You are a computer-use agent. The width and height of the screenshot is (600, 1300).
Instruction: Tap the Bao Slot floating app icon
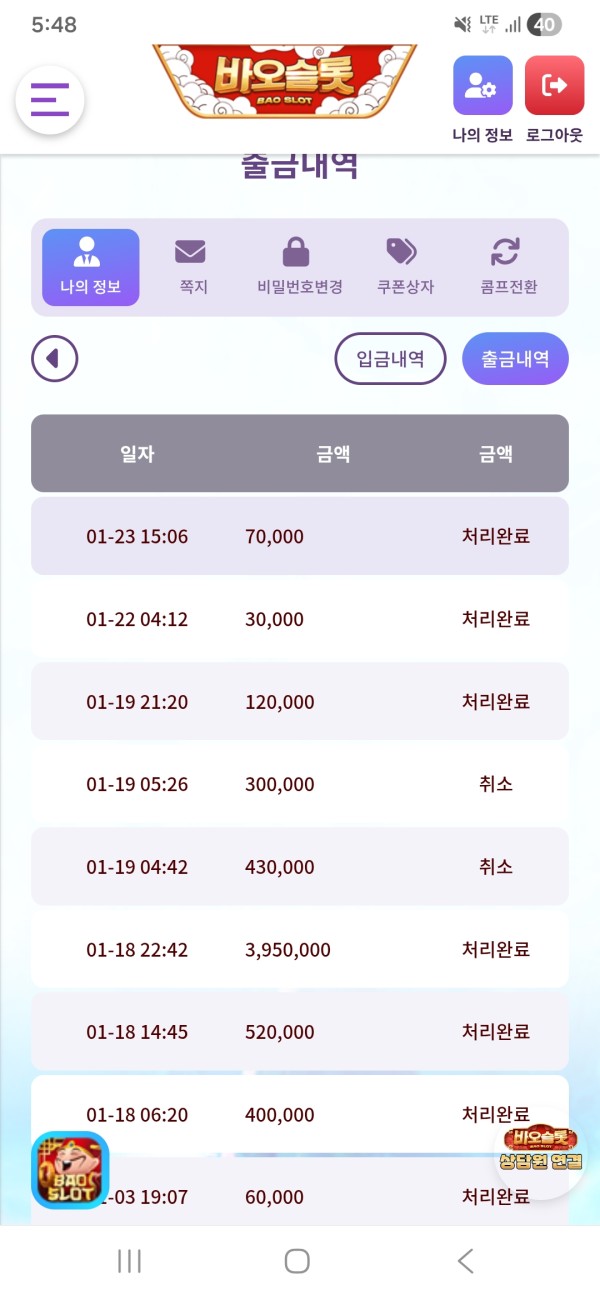click(70, 1170)
